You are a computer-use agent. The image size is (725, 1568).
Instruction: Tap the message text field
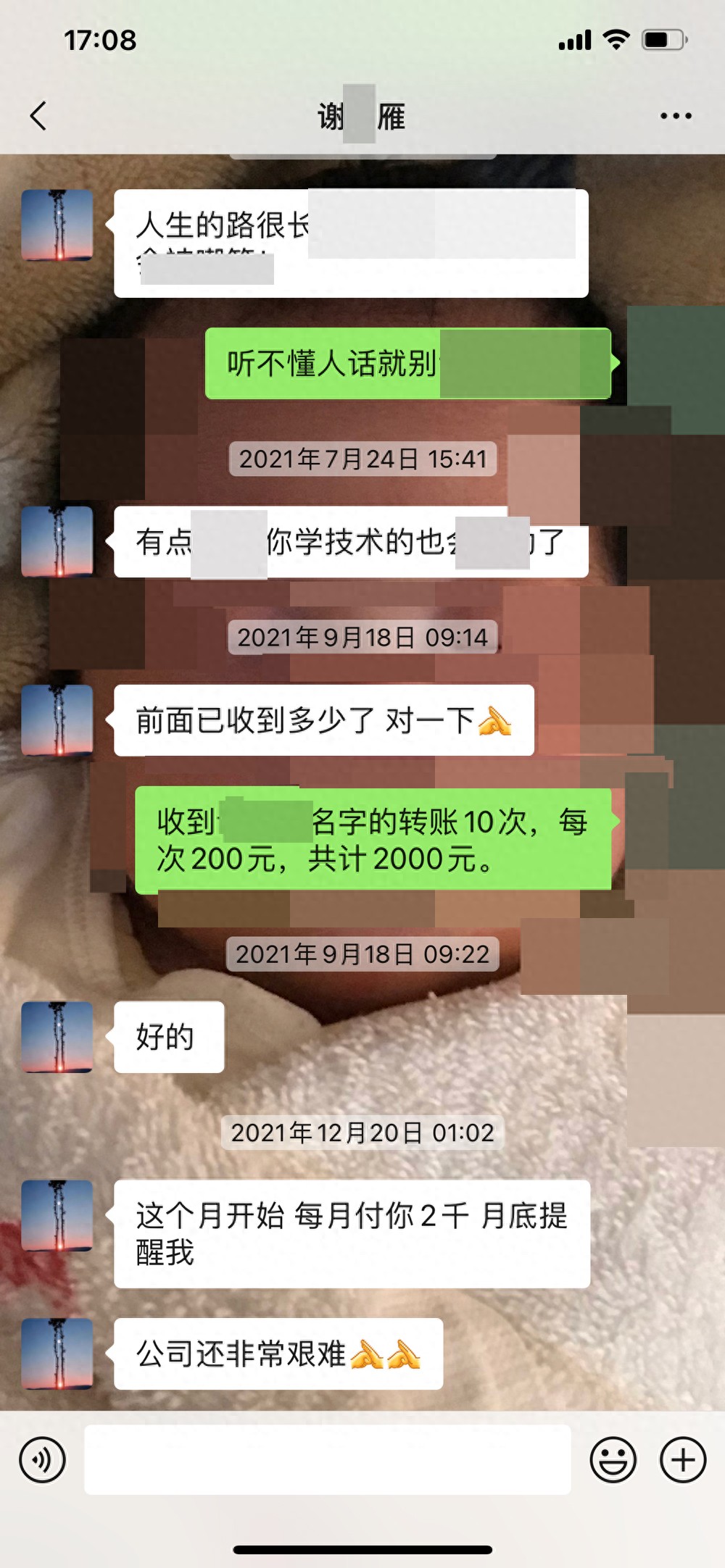click(327, 1460)
